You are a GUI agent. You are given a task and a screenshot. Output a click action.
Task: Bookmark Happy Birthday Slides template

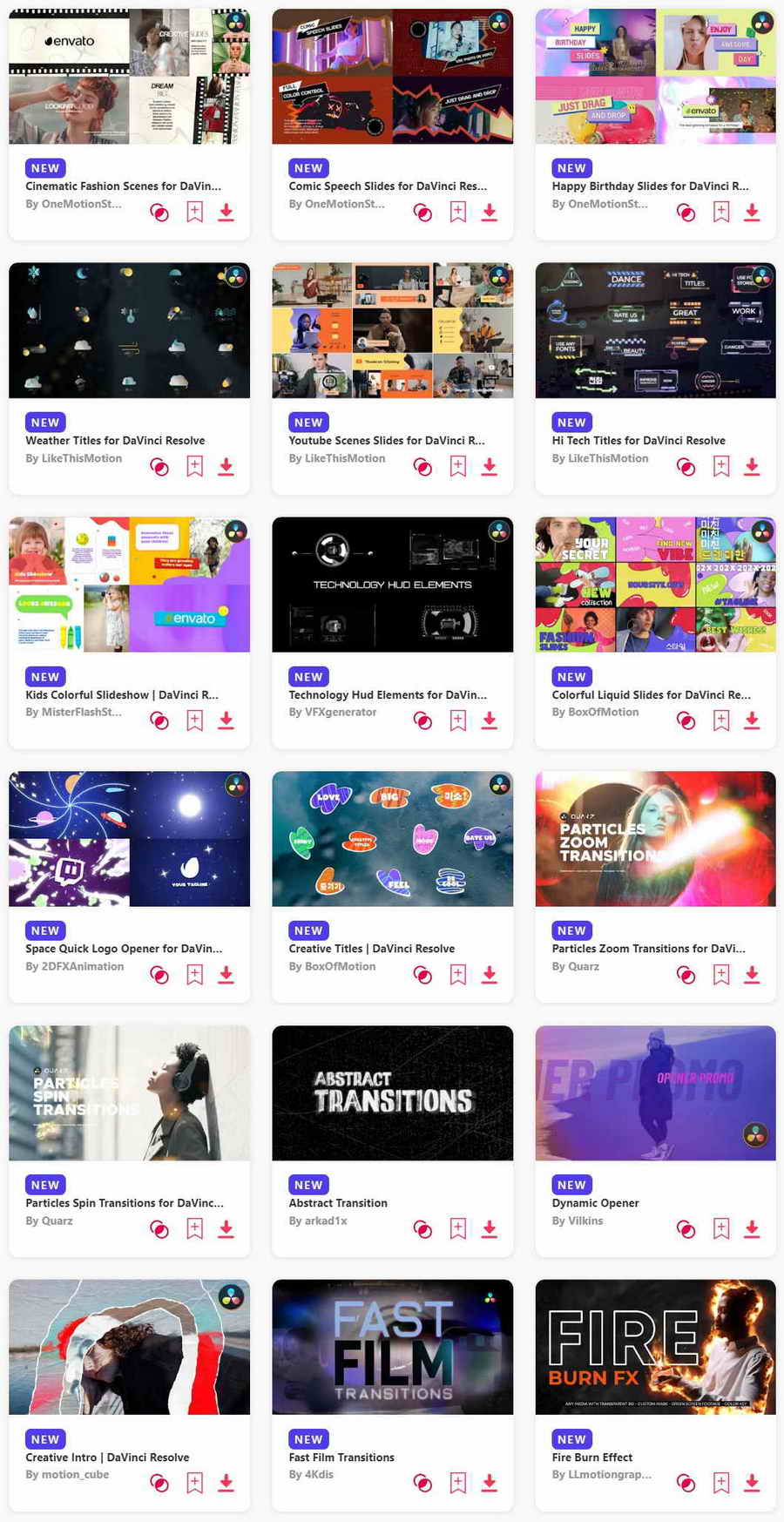click(721, 212)
